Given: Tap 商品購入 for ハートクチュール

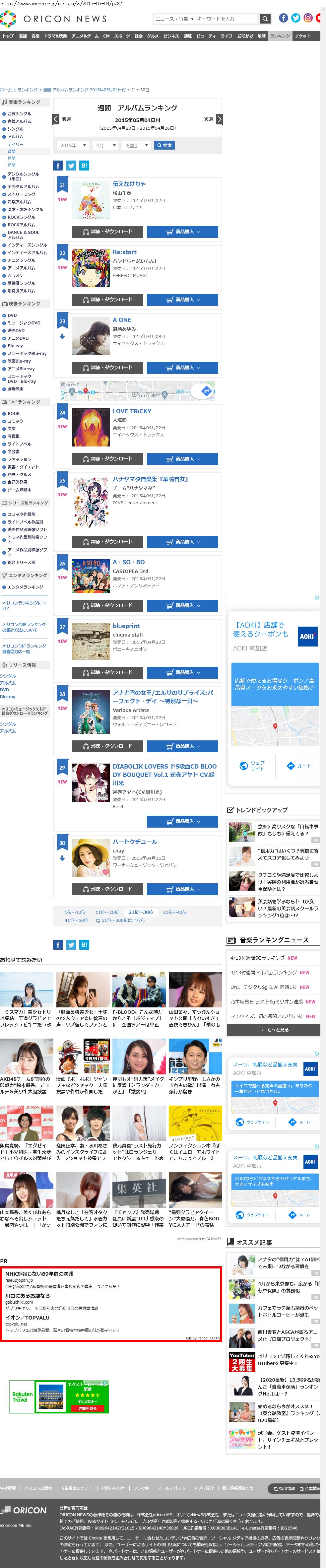Looking at the screenshot, I should click(182, 889).
